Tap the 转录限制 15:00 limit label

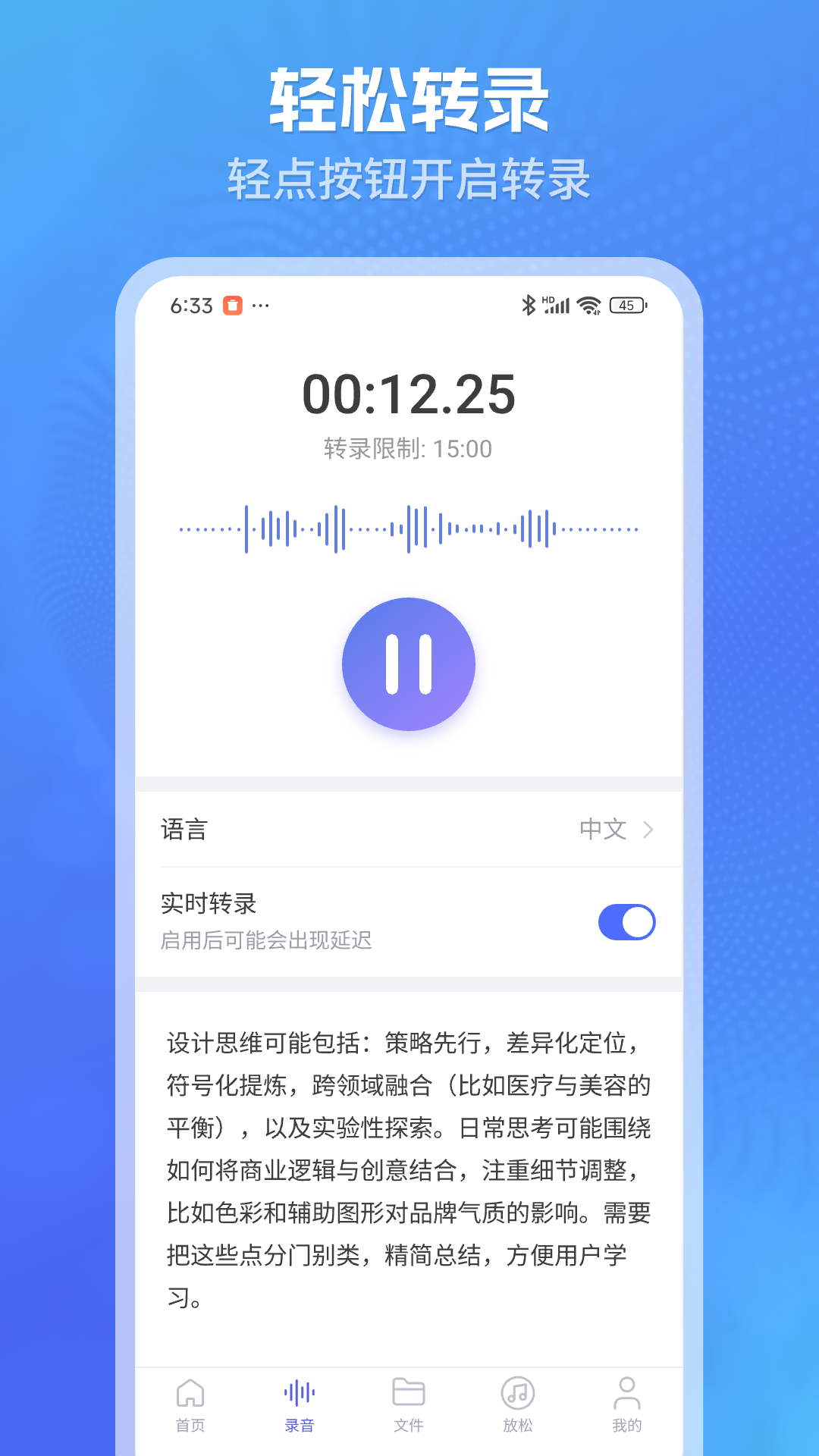click(x=408, y=448)
